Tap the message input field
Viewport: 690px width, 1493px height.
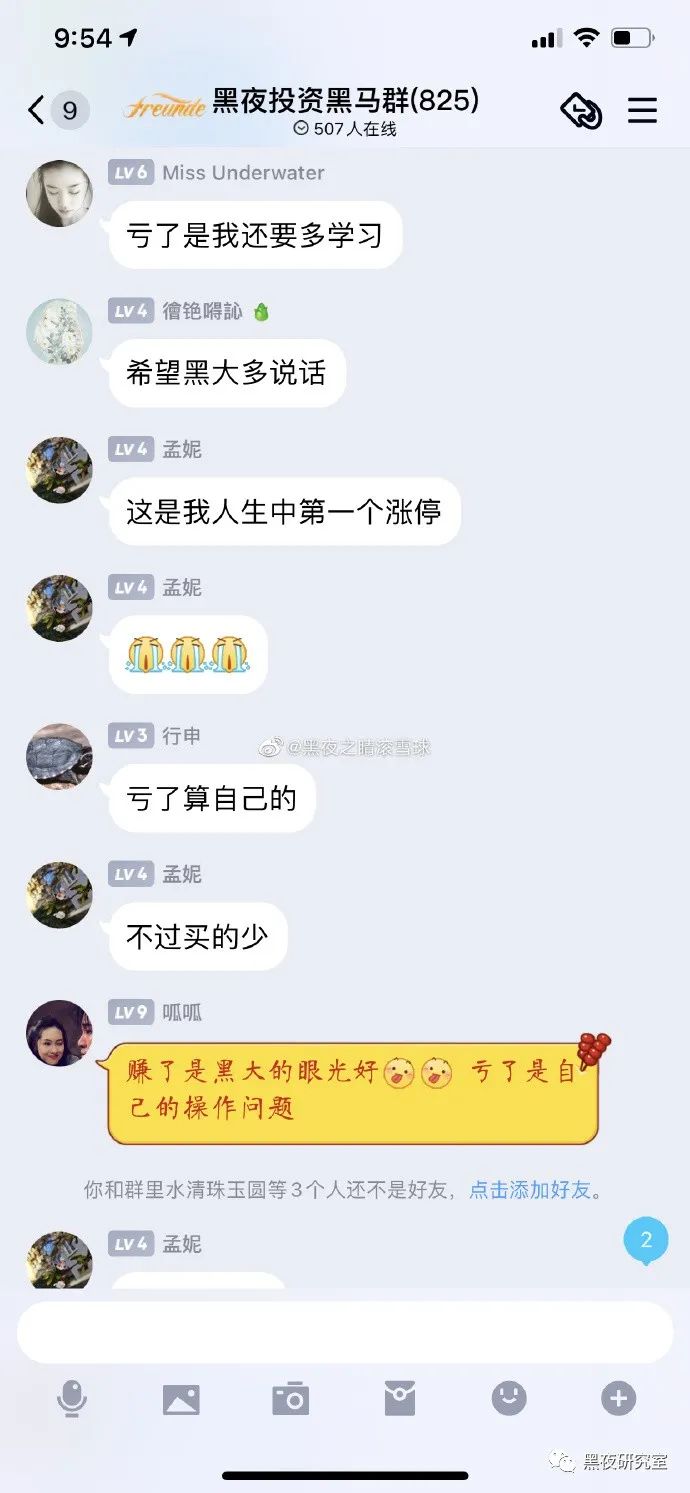click(345, 1332)
